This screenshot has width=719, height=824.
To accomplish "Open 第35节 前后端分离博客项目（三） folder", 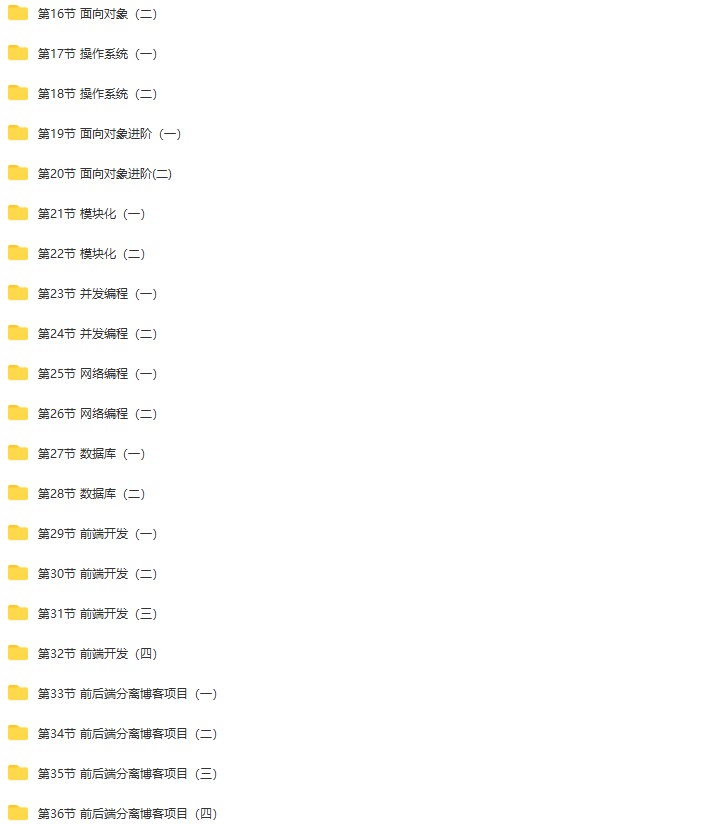I will click(x=126, y=774).
